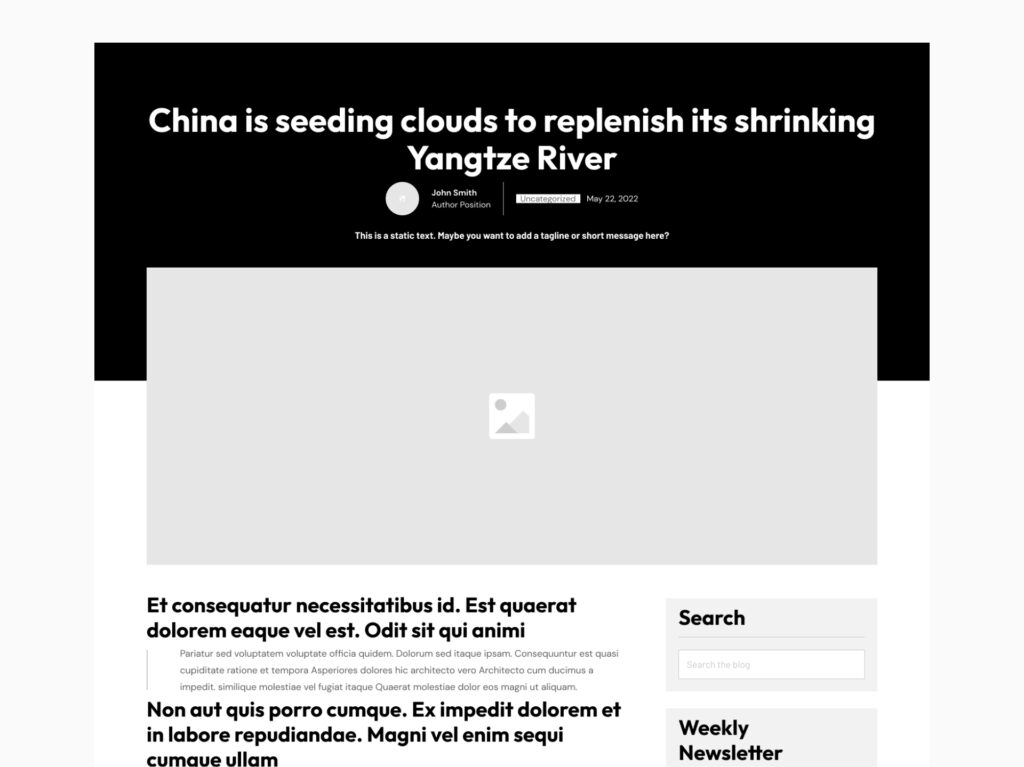Tap John Smith's avatar picture
Screen dimensions: 1024x767
coord(402,199)
